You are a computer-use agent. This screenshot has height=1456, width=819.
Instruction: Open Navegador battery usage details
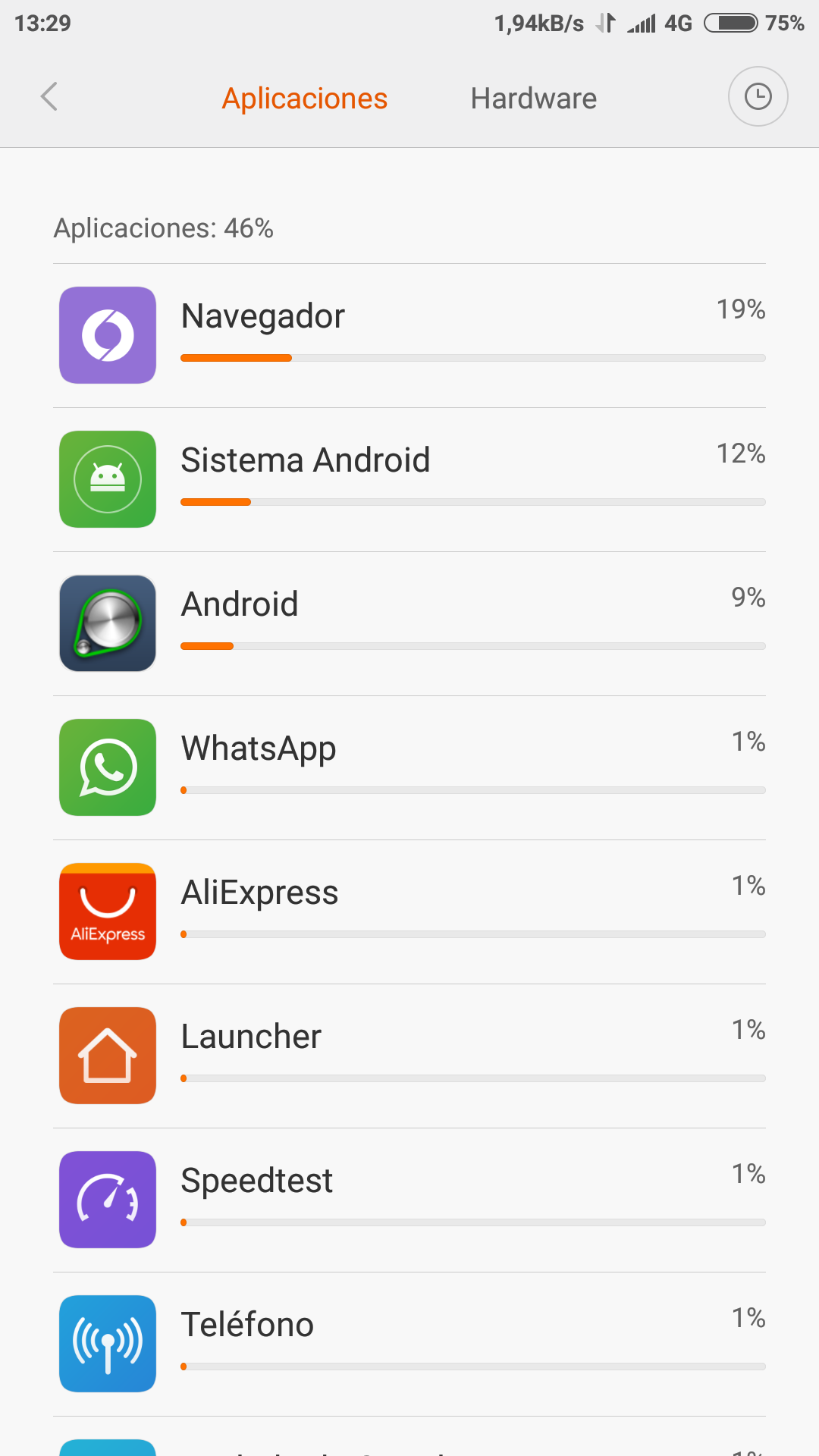409,336
